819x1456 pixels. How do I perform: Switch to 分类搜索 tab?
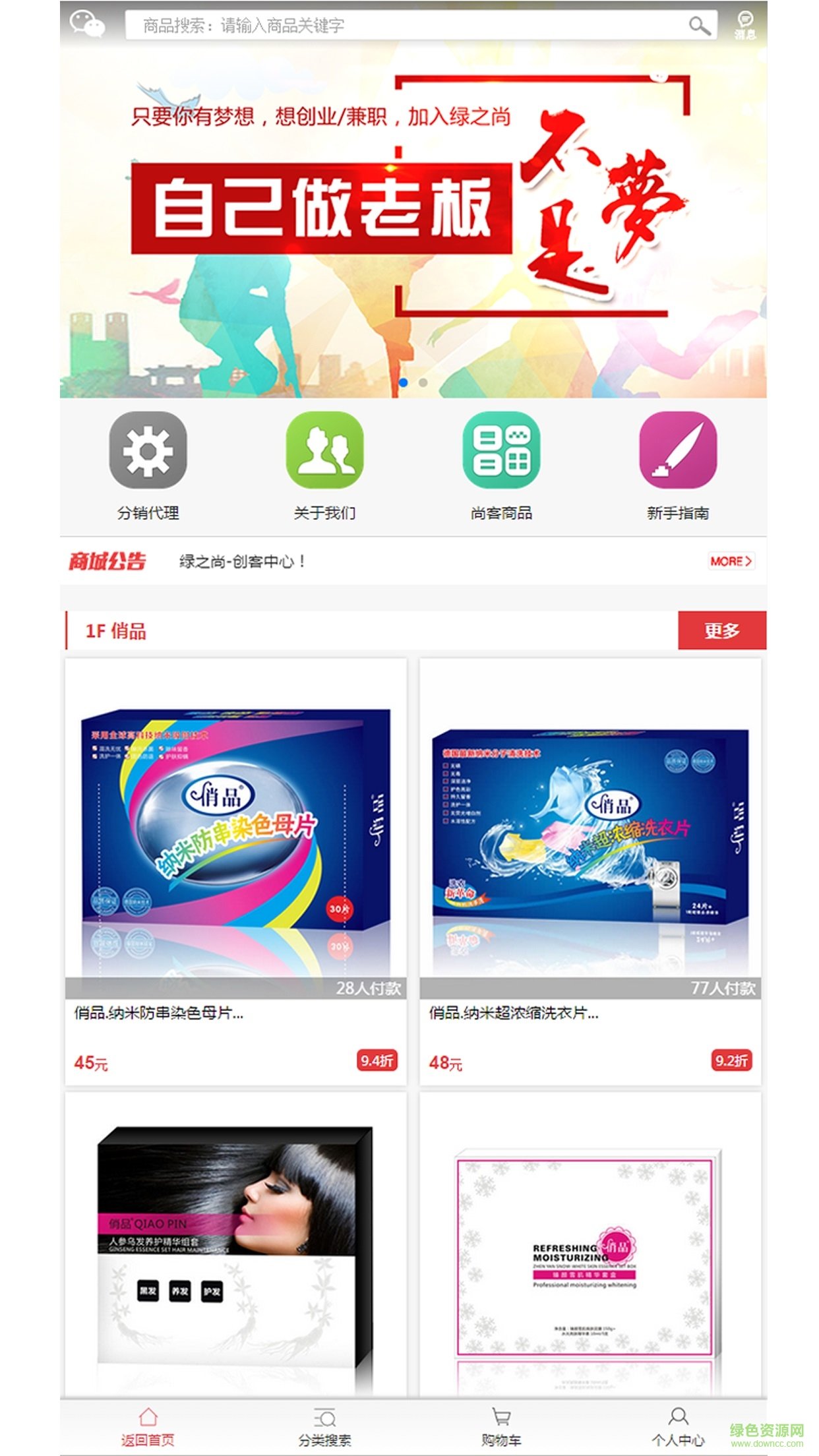point(324,1427)
